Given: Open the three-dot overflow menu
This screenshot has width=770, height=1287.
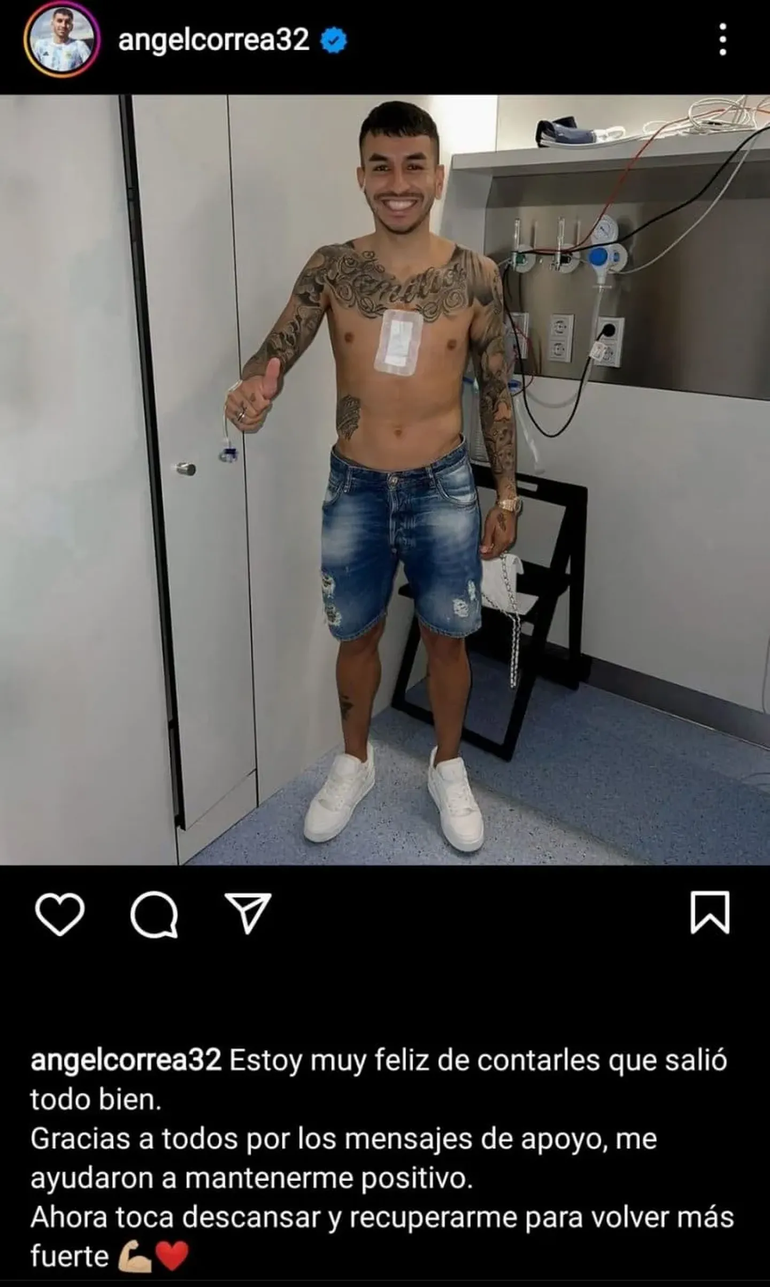Looking at the screenshot, I should tap(722, 40).
